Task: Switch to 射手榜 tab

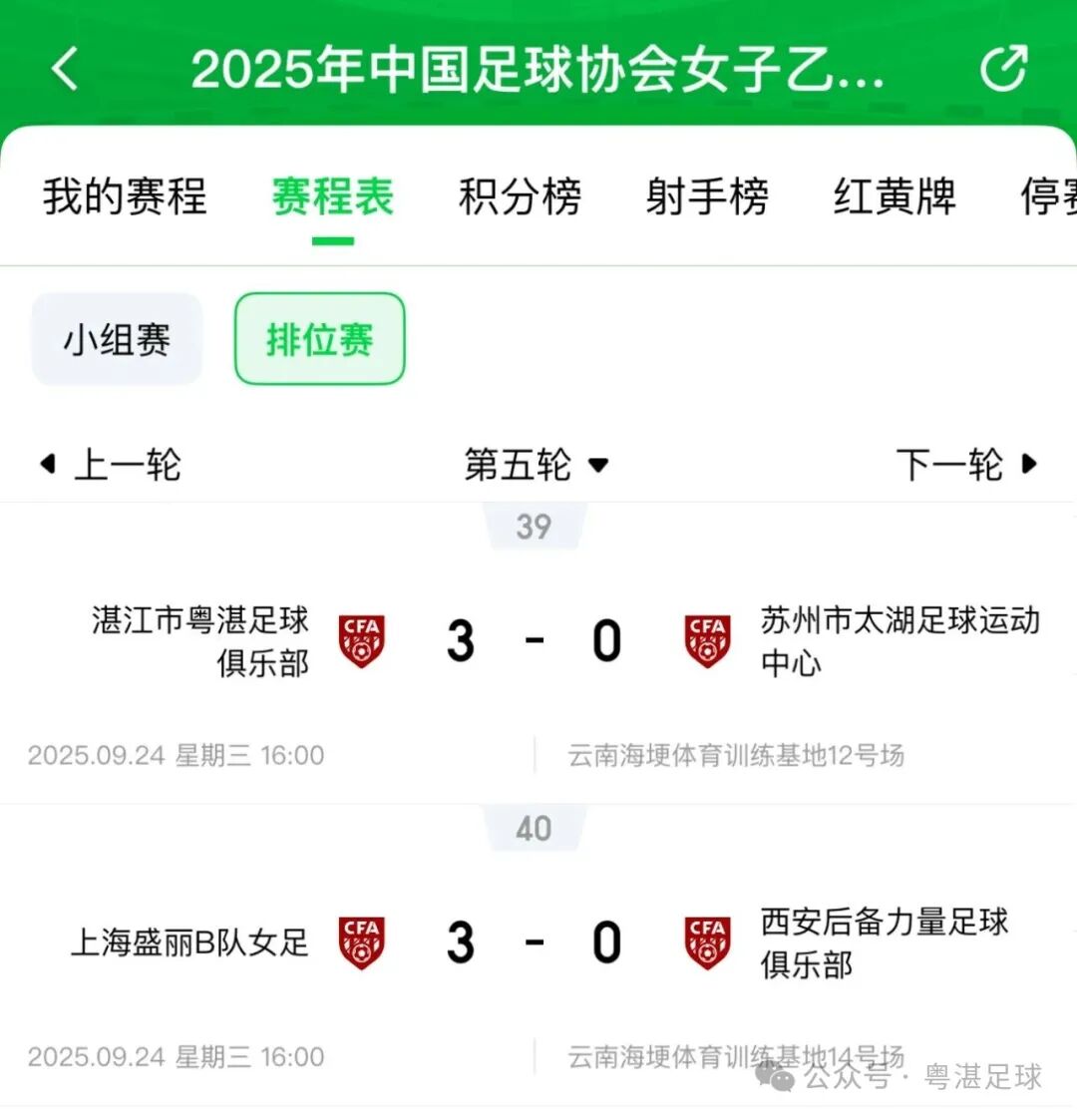Action: 706,196
